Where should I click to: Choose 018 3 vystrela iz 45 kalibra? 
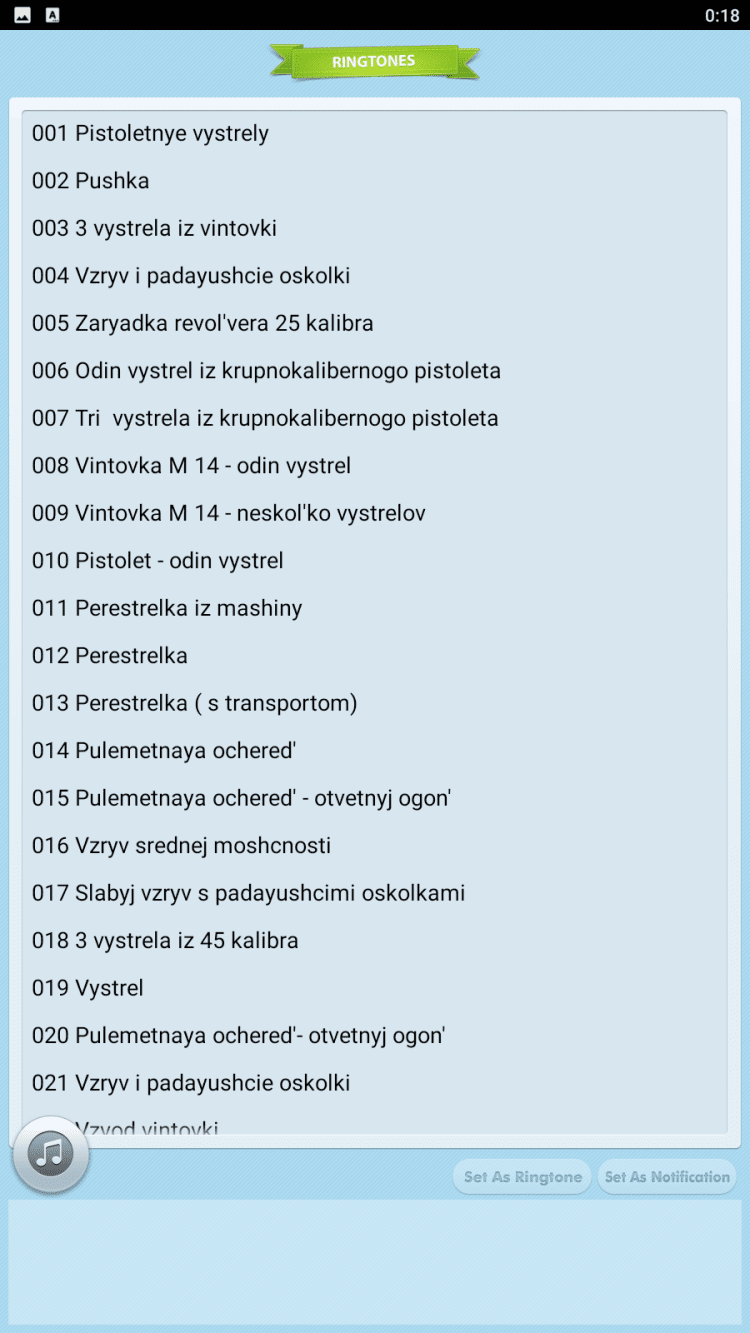[x=165, y=941]
